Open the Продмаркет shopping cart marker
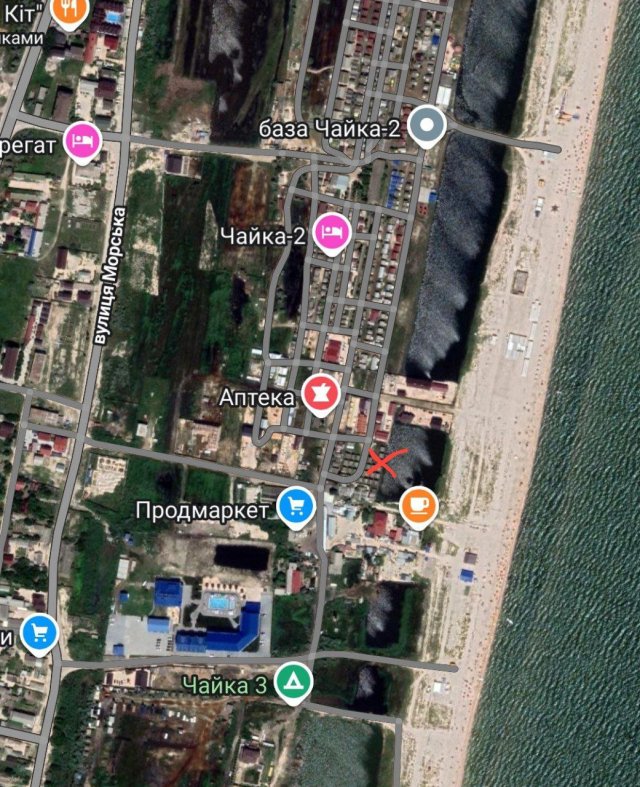640x787 pixels. [x=296, y=505]
